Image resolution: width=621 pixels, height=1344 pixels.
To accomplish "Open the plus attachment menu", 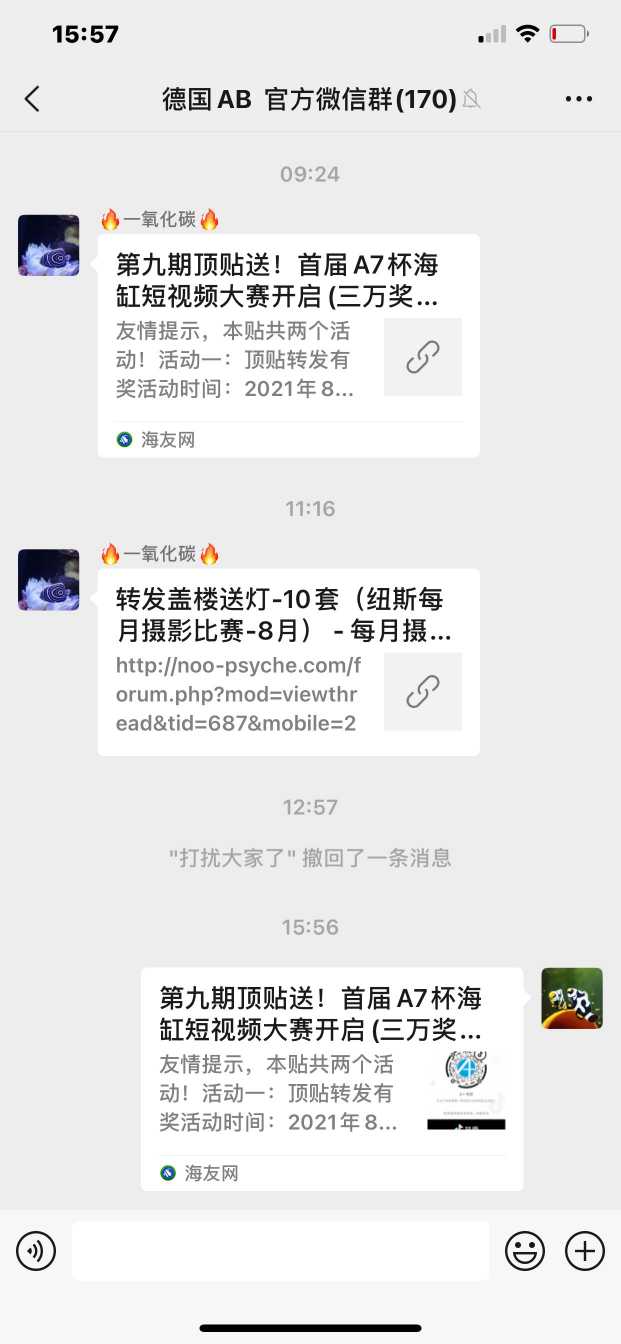I will pyautogui.click(x=585, y=1251).
